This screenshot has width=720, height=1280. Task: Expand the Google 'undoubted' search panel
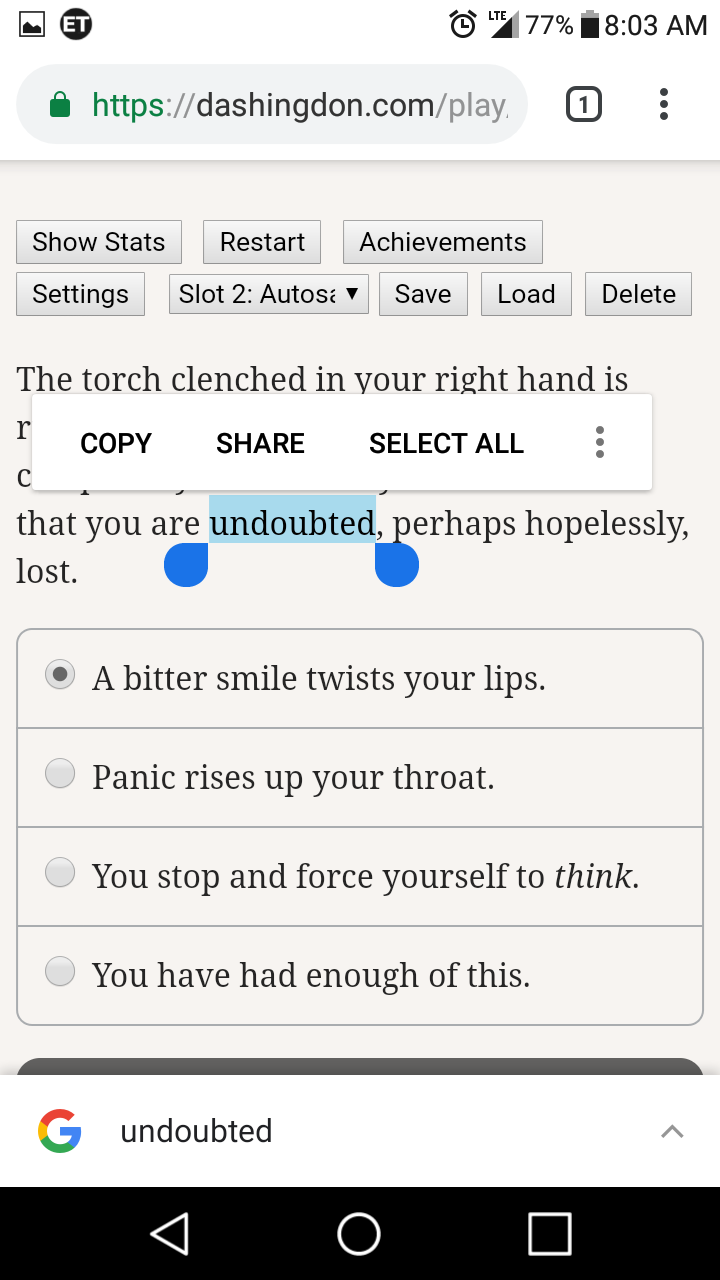tap(673, 1131)
